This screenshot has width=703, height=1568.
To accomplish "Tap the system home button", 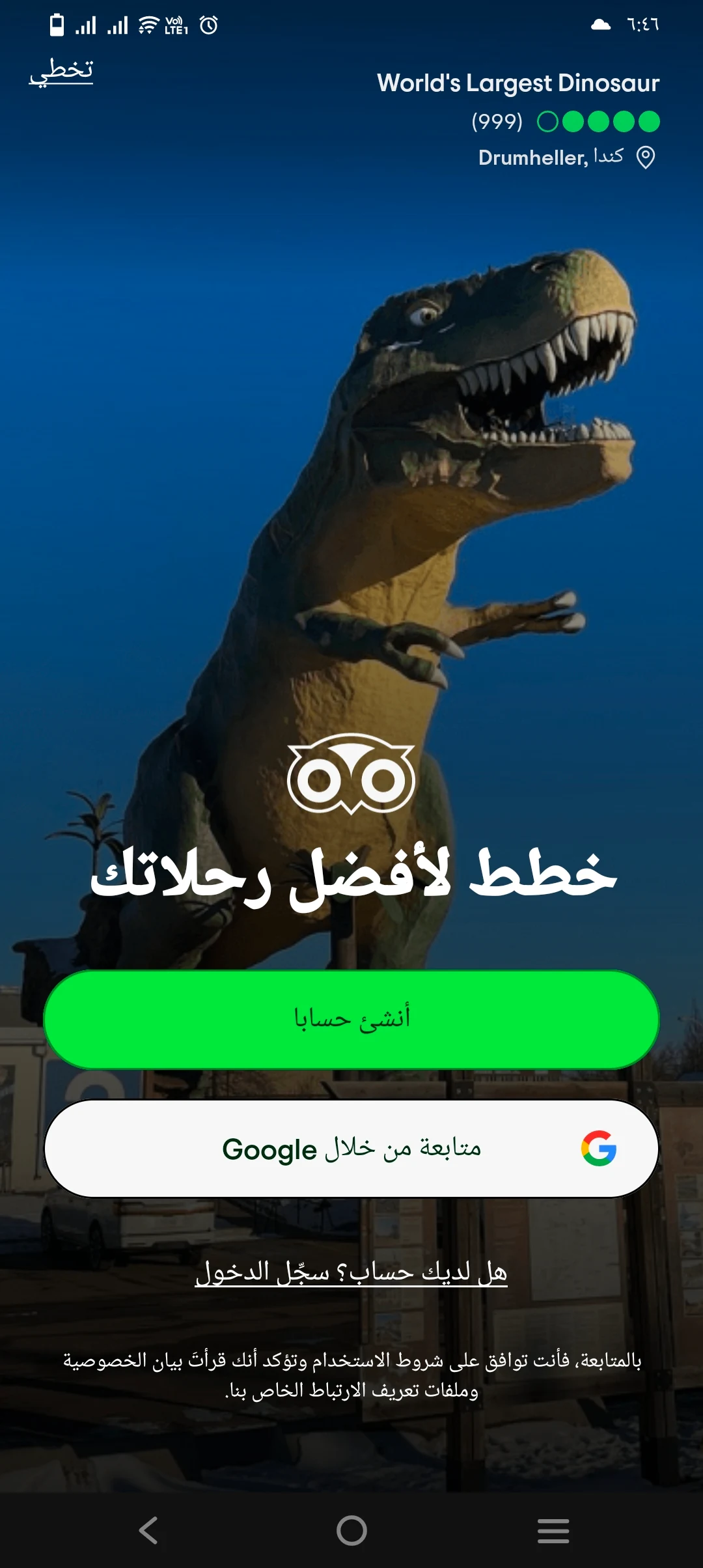I will (351, 1530).
